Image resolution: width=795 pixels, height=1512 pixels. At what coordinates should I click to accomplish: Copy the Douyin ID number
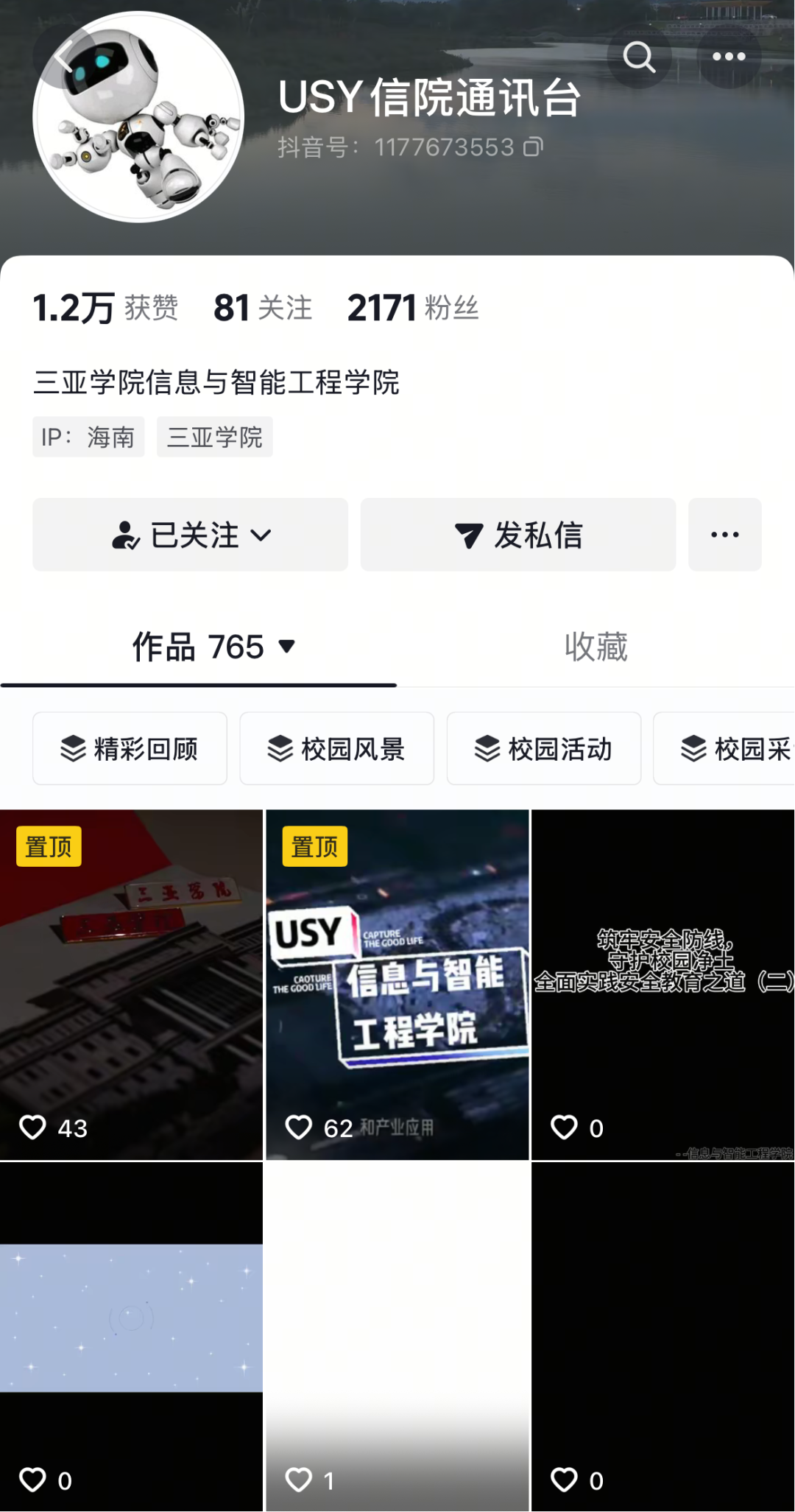tap(533, 147)
